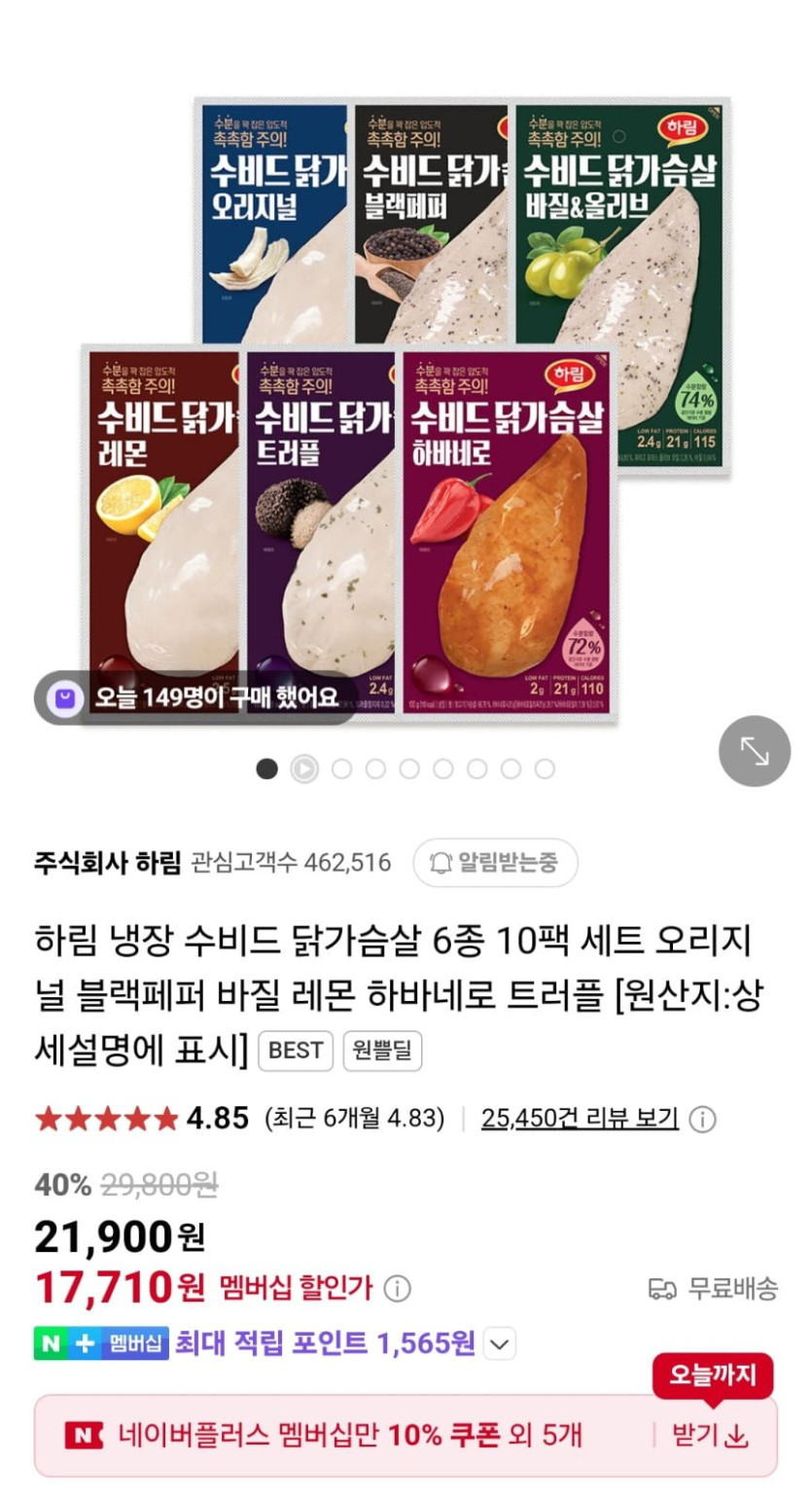Open the 25,450건 리뷰 보기 link
The image size is (812, 1500).
tap(580, 1119)
